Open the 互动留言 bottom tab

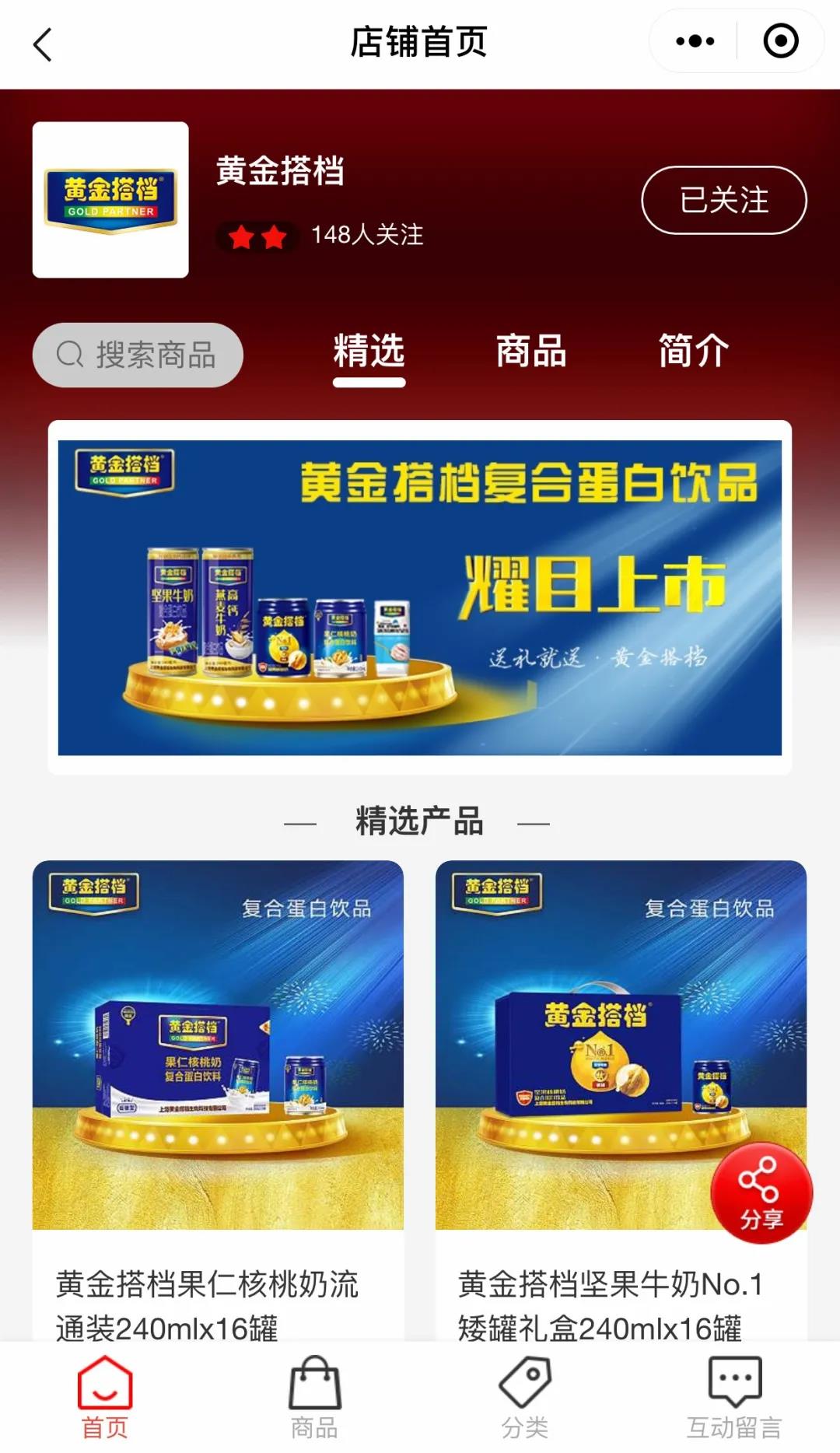click(734, 1397)
